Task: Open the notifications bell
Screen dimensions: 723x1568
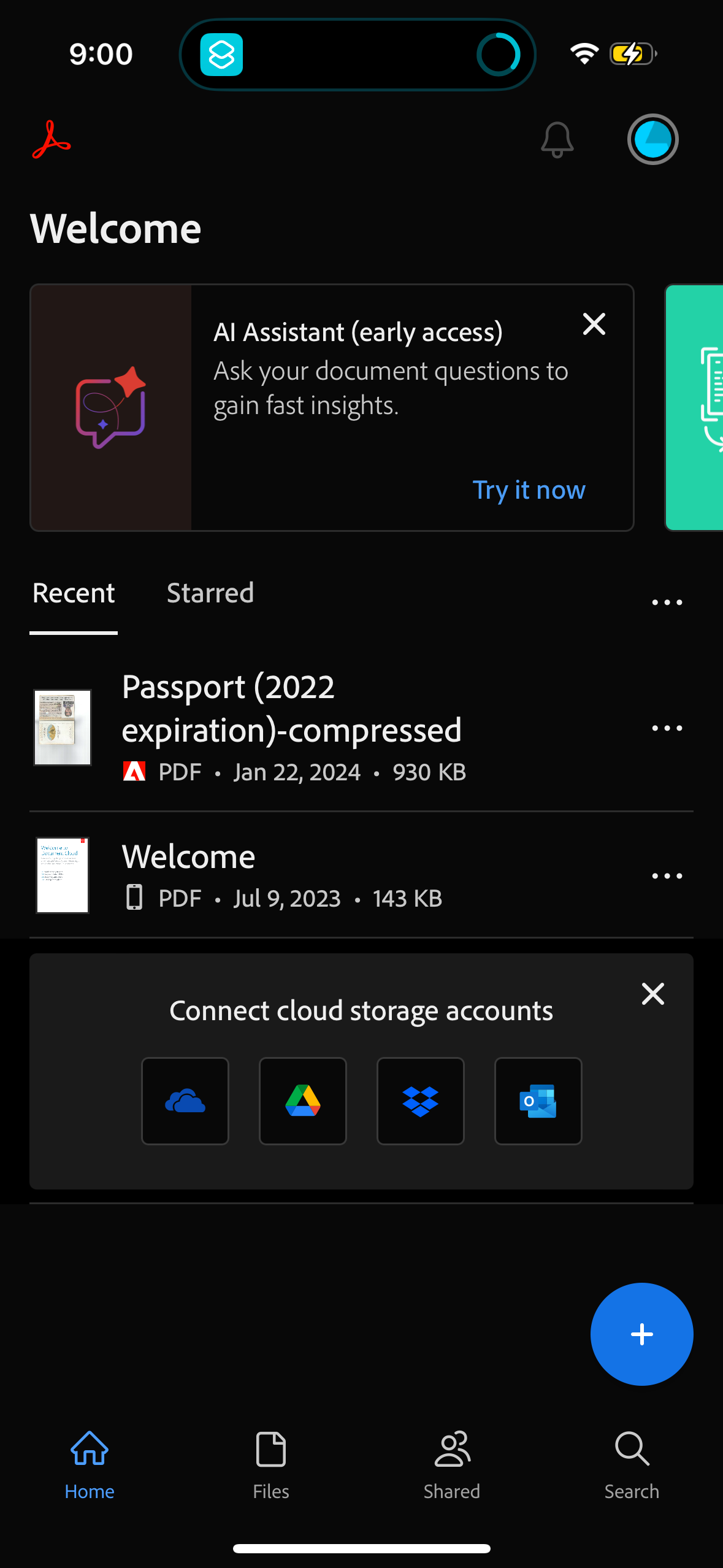Action: pyautogui.click(x=557, y=139)
